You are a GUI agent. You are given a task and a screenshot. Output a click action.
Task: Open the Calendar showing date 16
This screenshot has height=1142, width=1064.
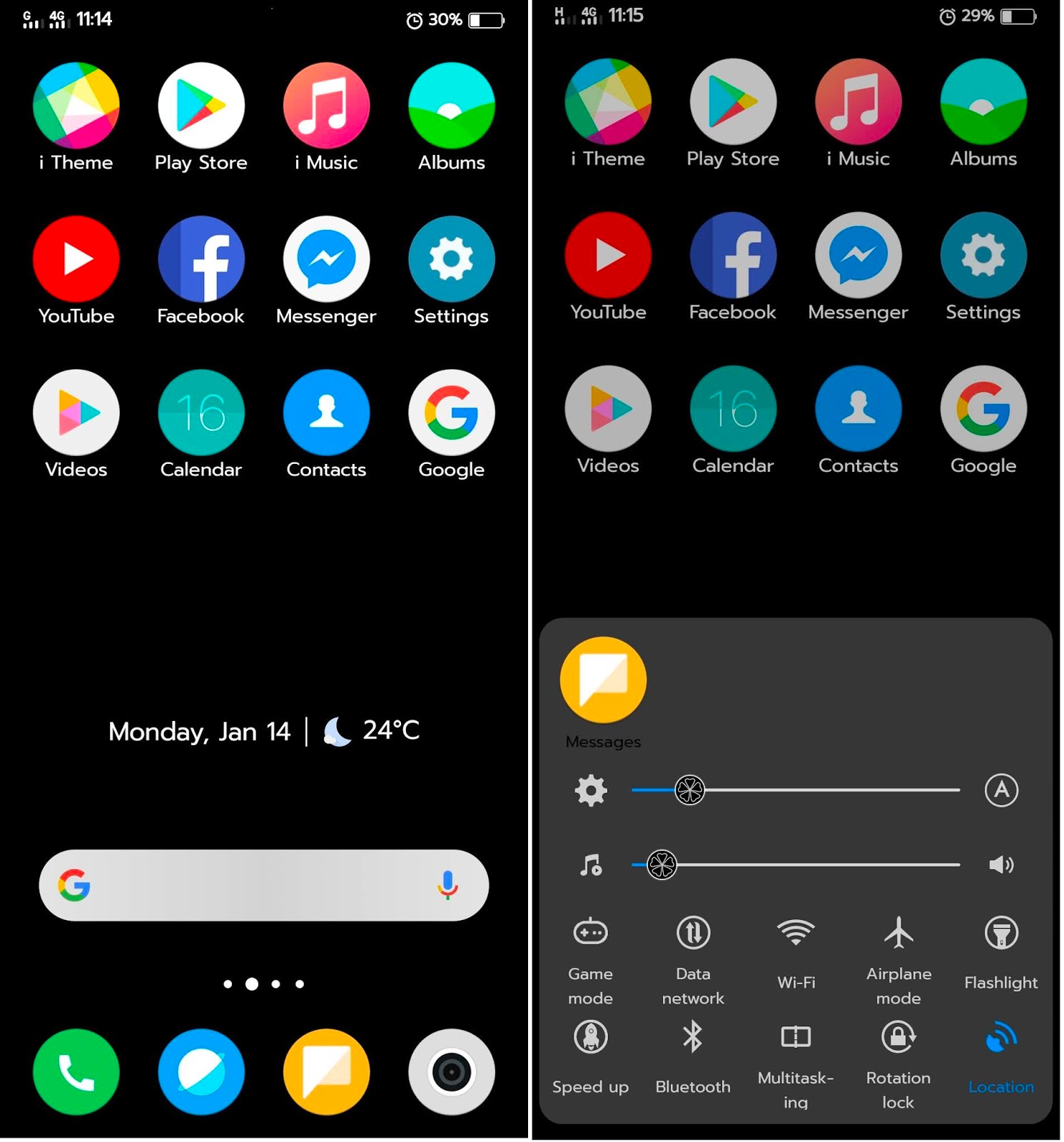(x=201, y=413)
